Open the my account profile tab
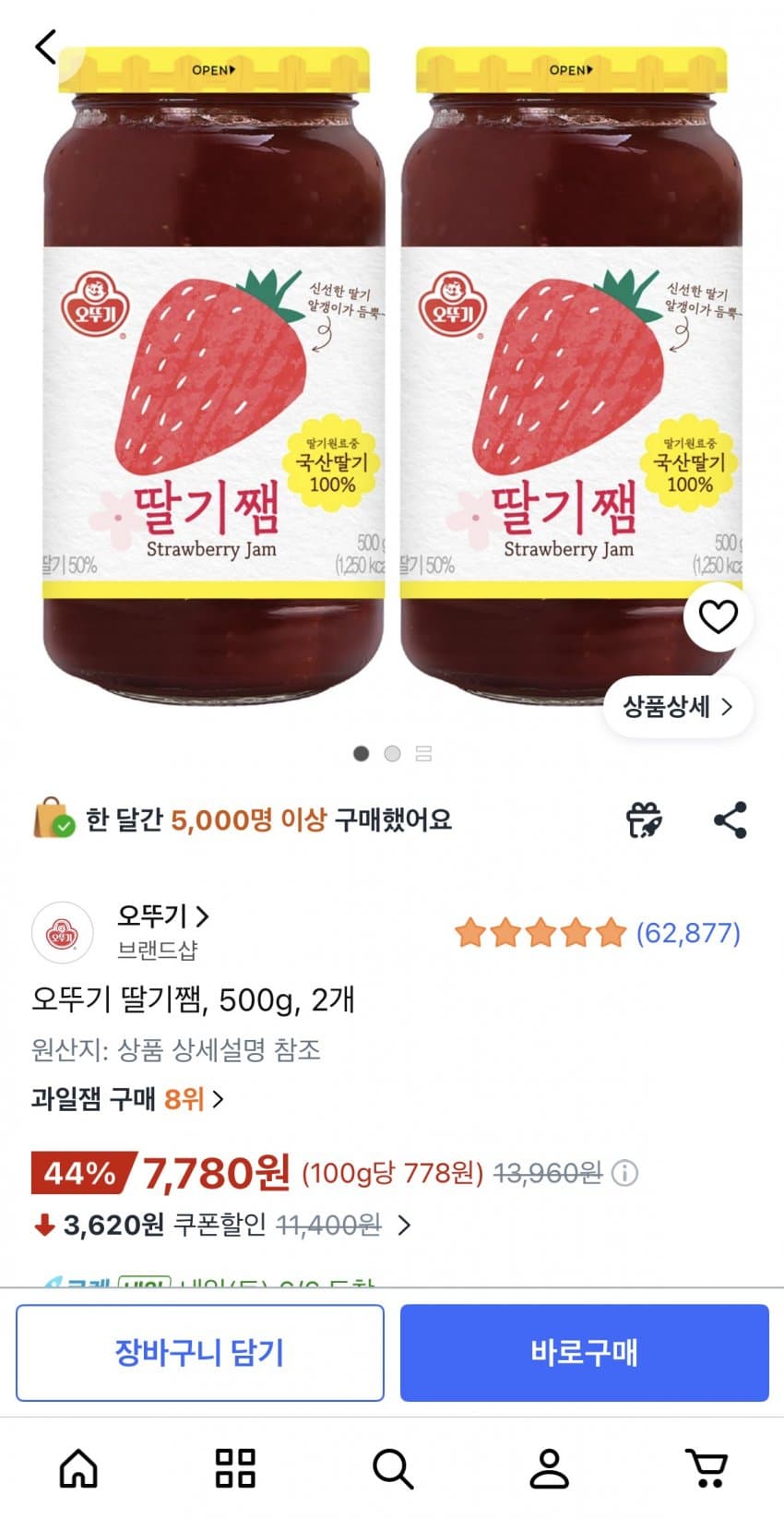The width and height of the screenshot is (784, 1519). [x=549, y=1467]
